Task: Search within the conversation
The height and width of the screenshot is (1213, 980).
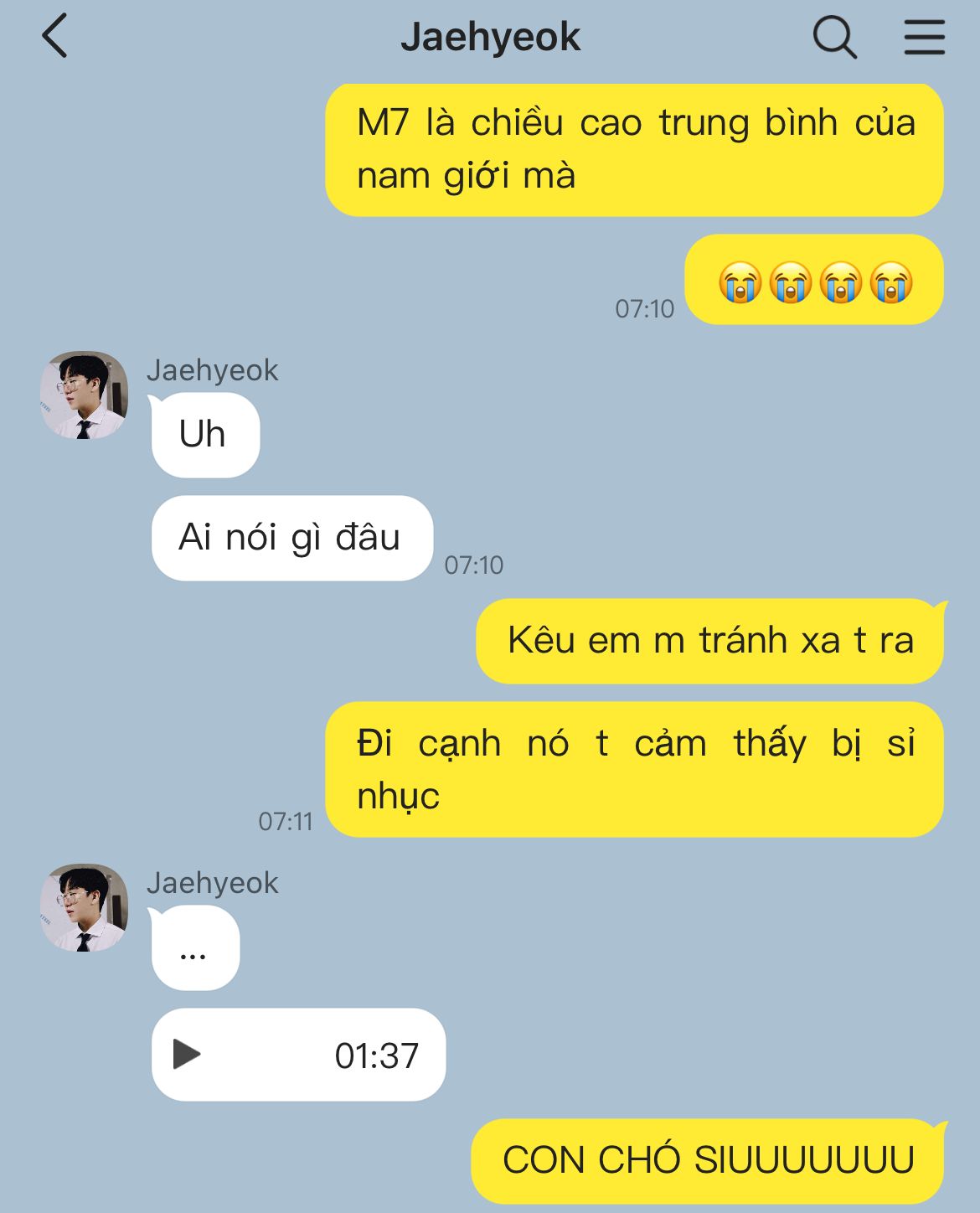Action: pyautogui.click(x=834, y=38)
